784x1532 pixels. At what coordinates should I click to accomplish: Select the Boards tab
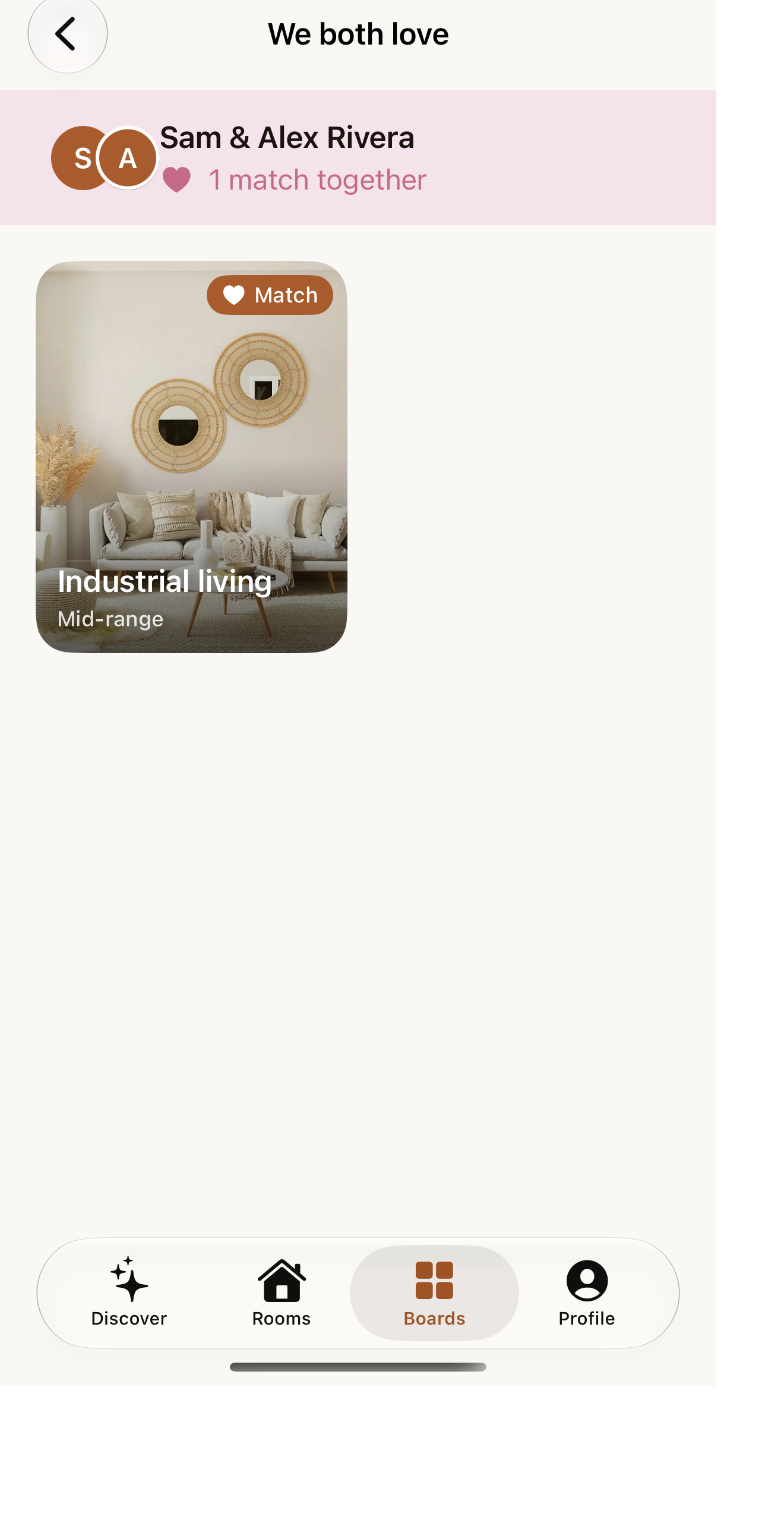434,1293
